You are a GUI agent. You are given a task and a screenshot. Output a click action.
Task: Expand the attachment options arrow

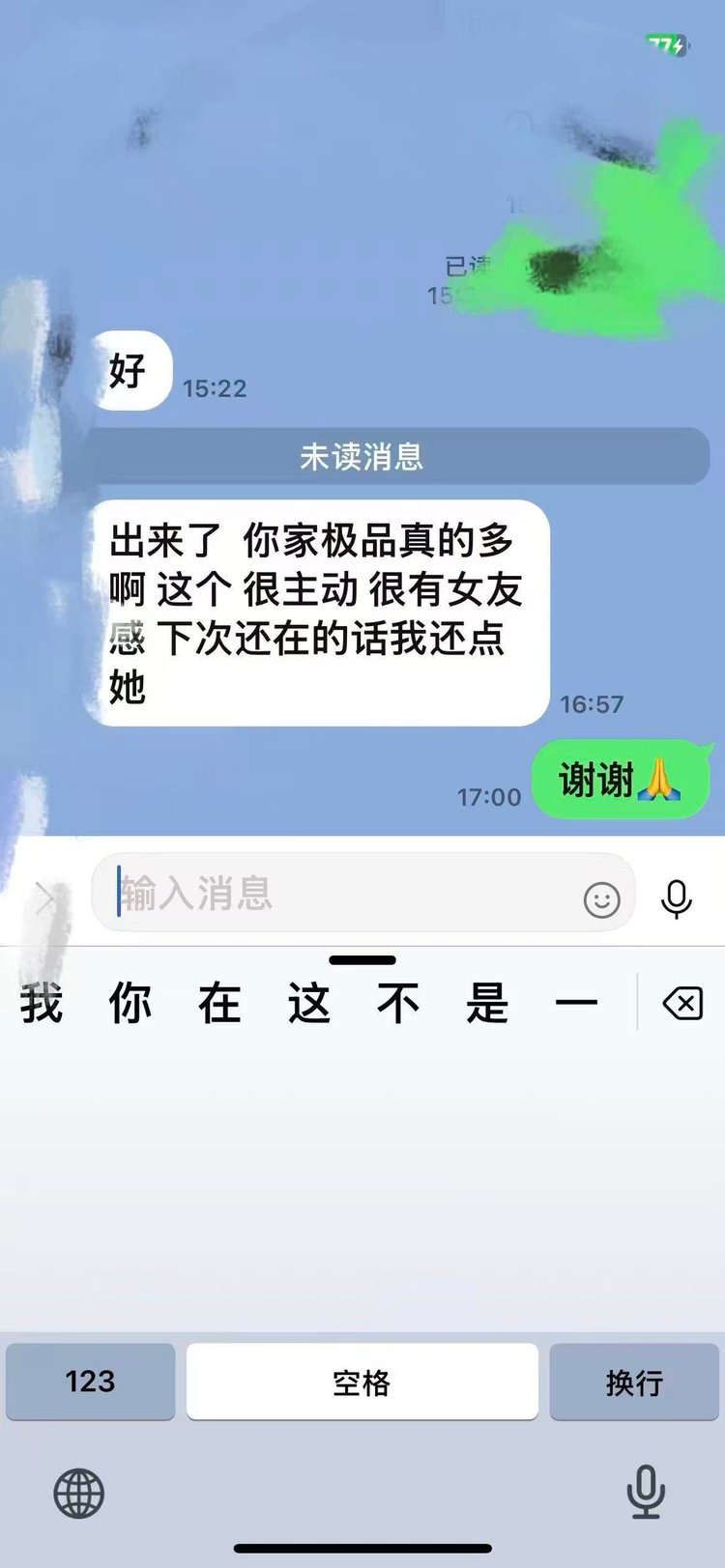44,898
